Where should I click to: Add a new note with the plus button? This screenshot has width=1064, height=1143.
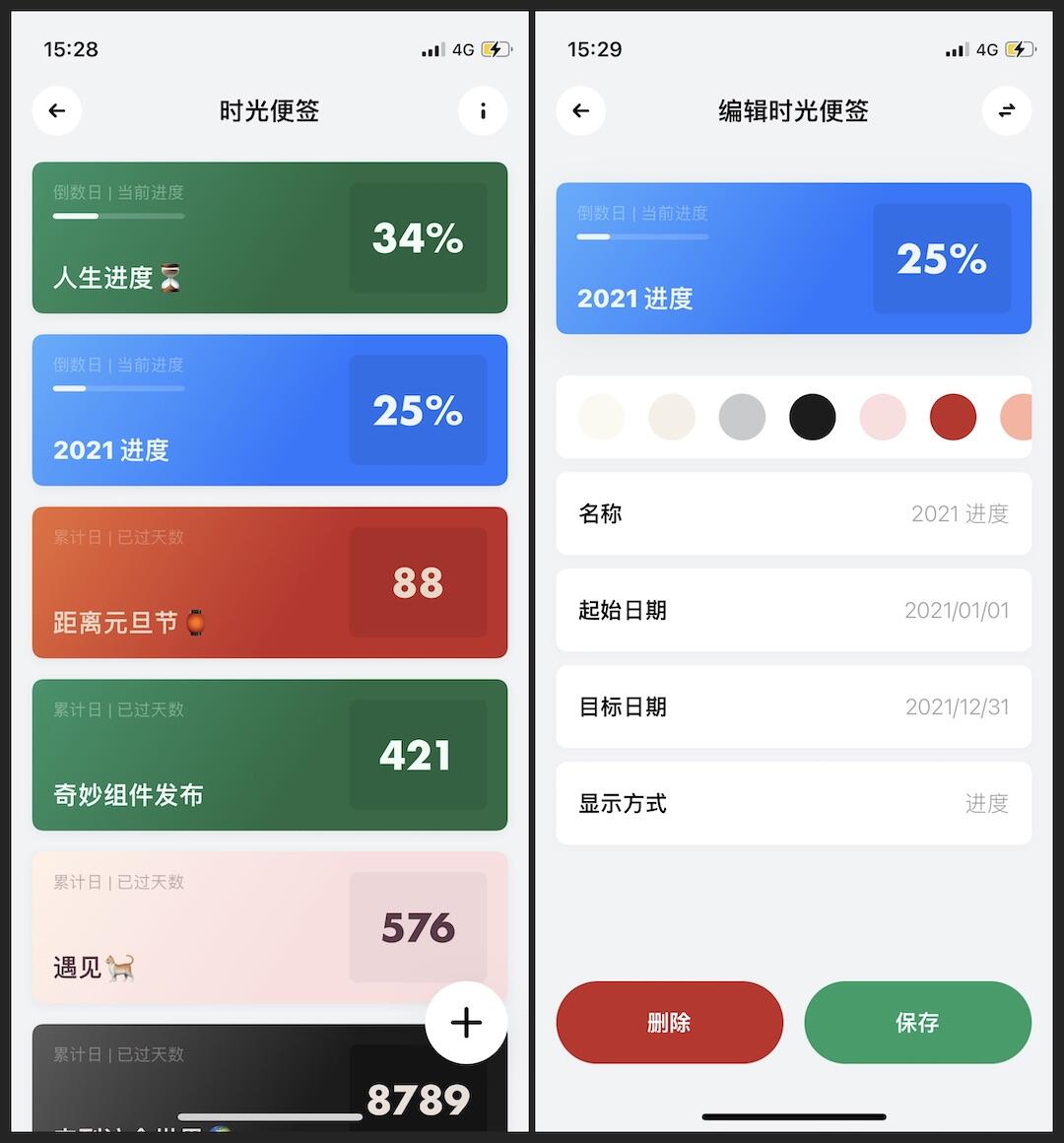click(x=466, y=1023)
